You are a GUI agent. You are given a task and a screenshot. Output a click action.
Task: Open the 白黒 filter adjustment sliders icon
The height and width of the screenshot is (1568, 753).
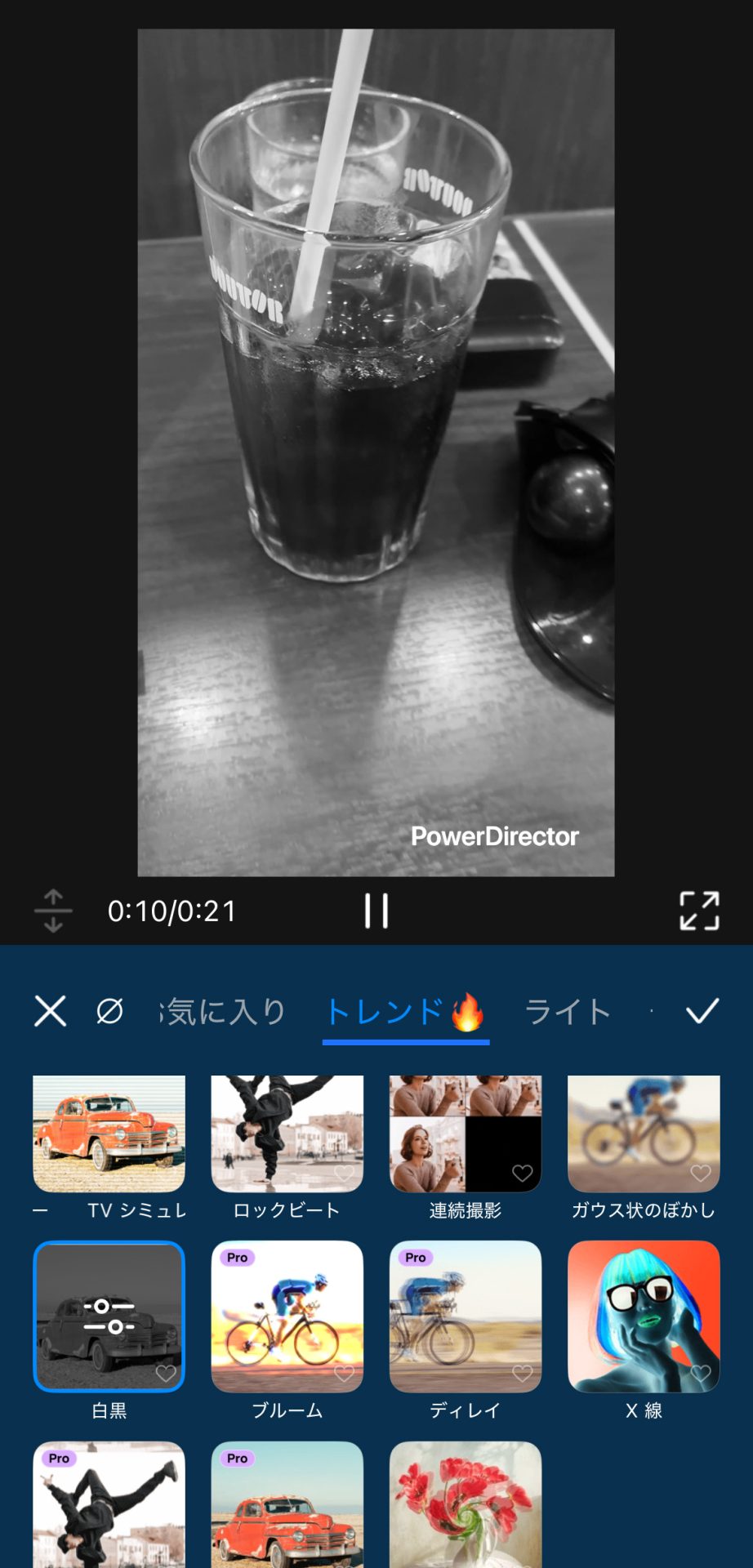(x=109, y=1315)
